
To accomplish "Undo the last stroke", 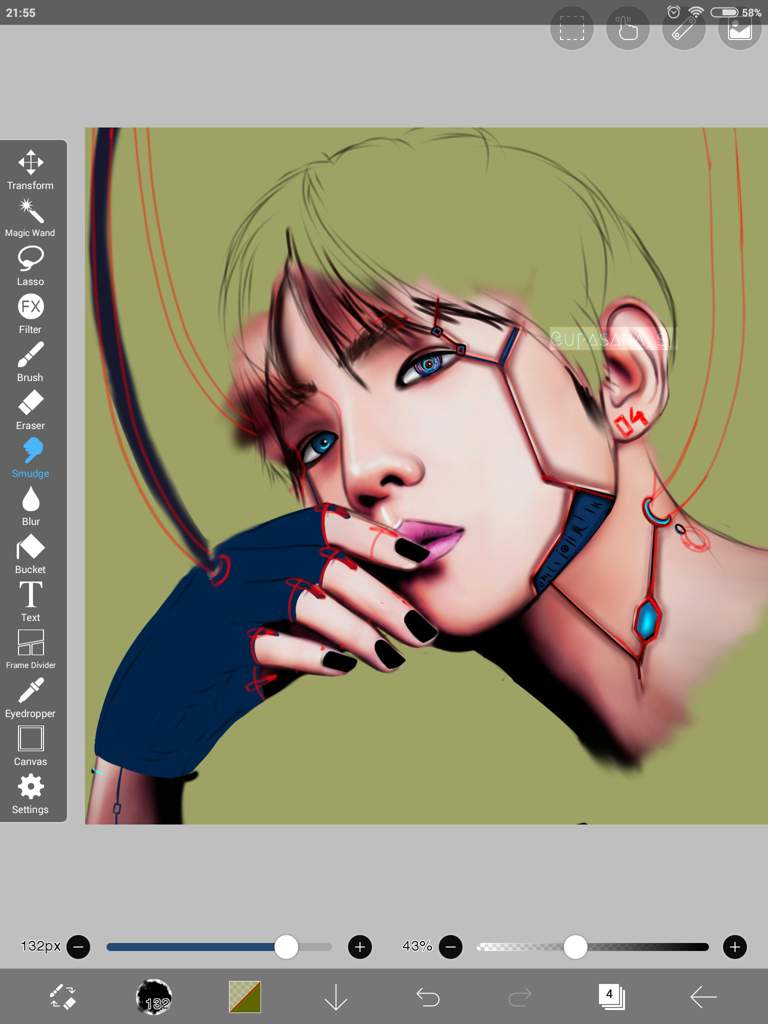I will point(428,996).
